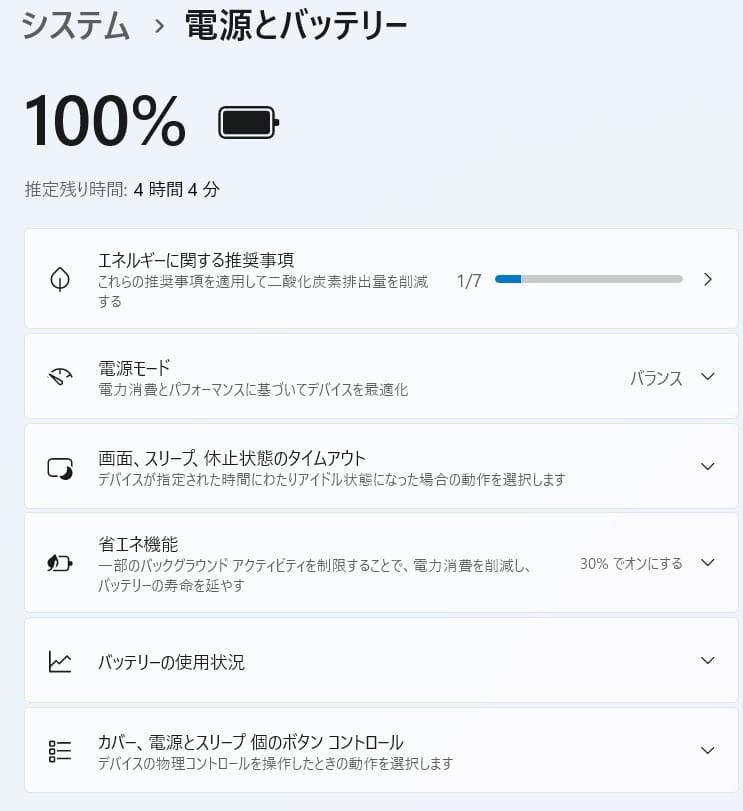This screenshot has width=743, height=811.
Task: Expand the バッテリーの使用状況 section
Action: click(x=708, y=661)
